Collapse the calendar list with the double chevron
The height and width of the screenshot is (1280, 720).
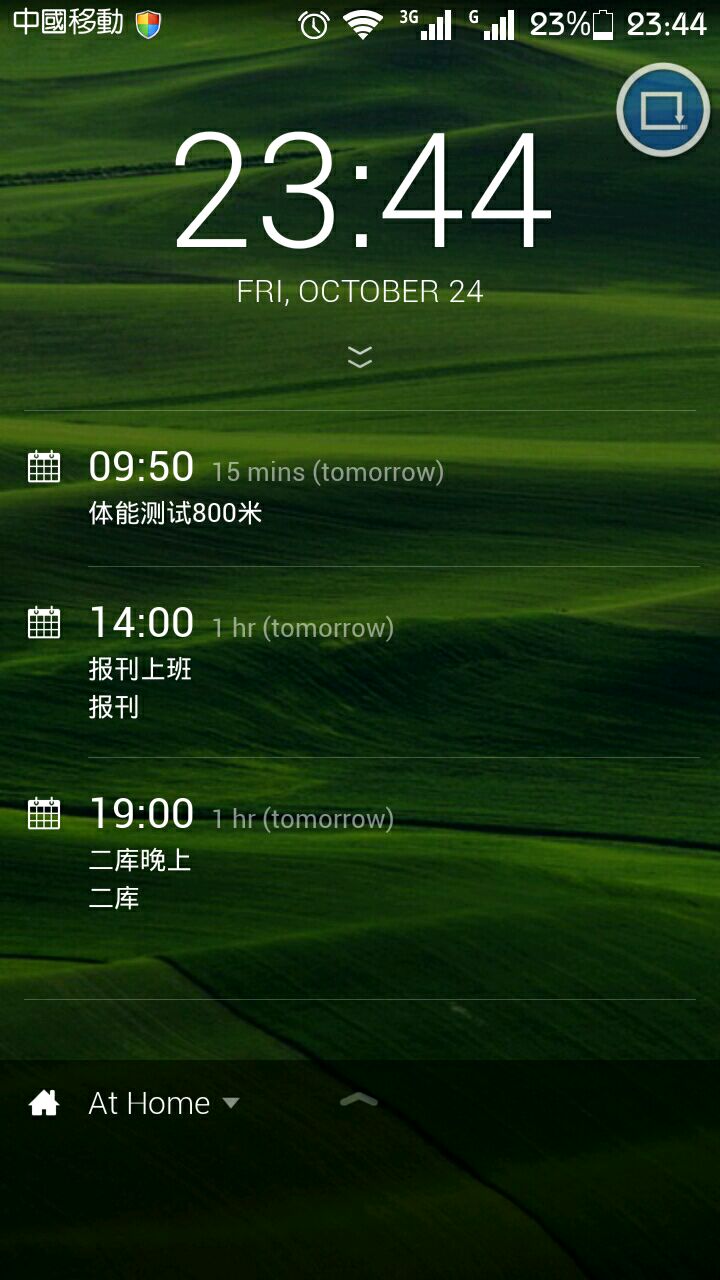360,357
